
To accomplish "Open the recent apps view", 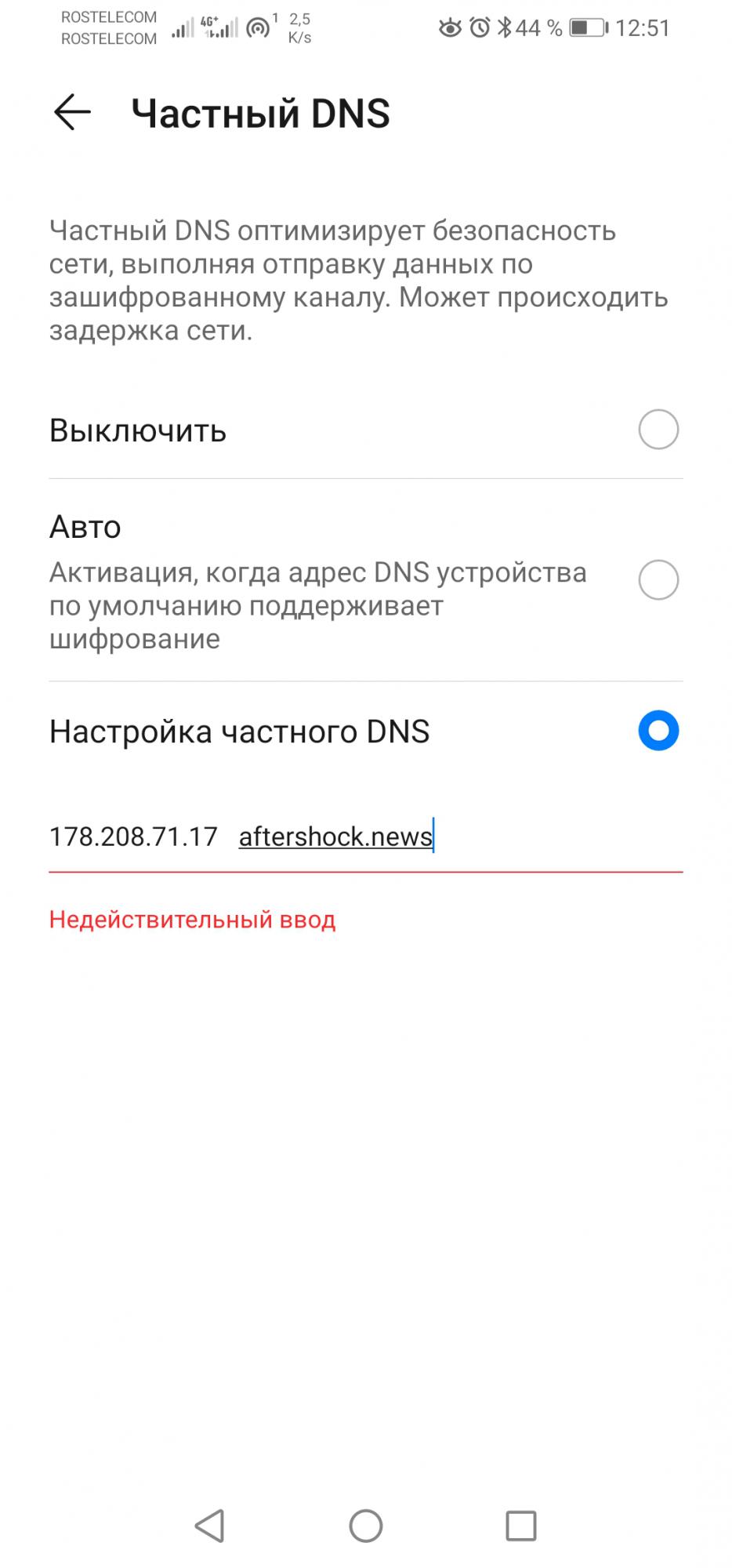I will click(521, 1526).
